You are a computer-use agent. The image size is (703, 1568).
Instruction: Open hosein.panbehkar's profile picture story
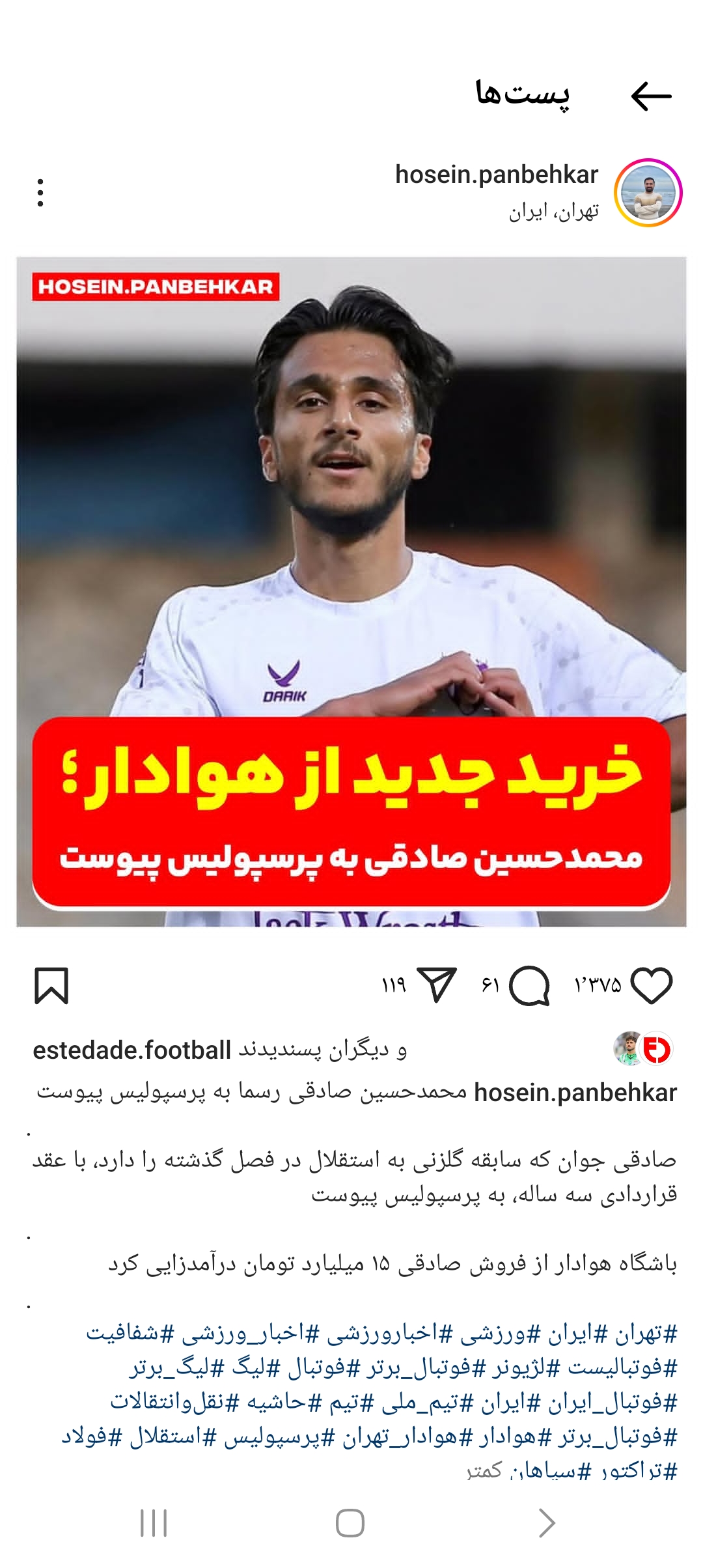[648, 193]
